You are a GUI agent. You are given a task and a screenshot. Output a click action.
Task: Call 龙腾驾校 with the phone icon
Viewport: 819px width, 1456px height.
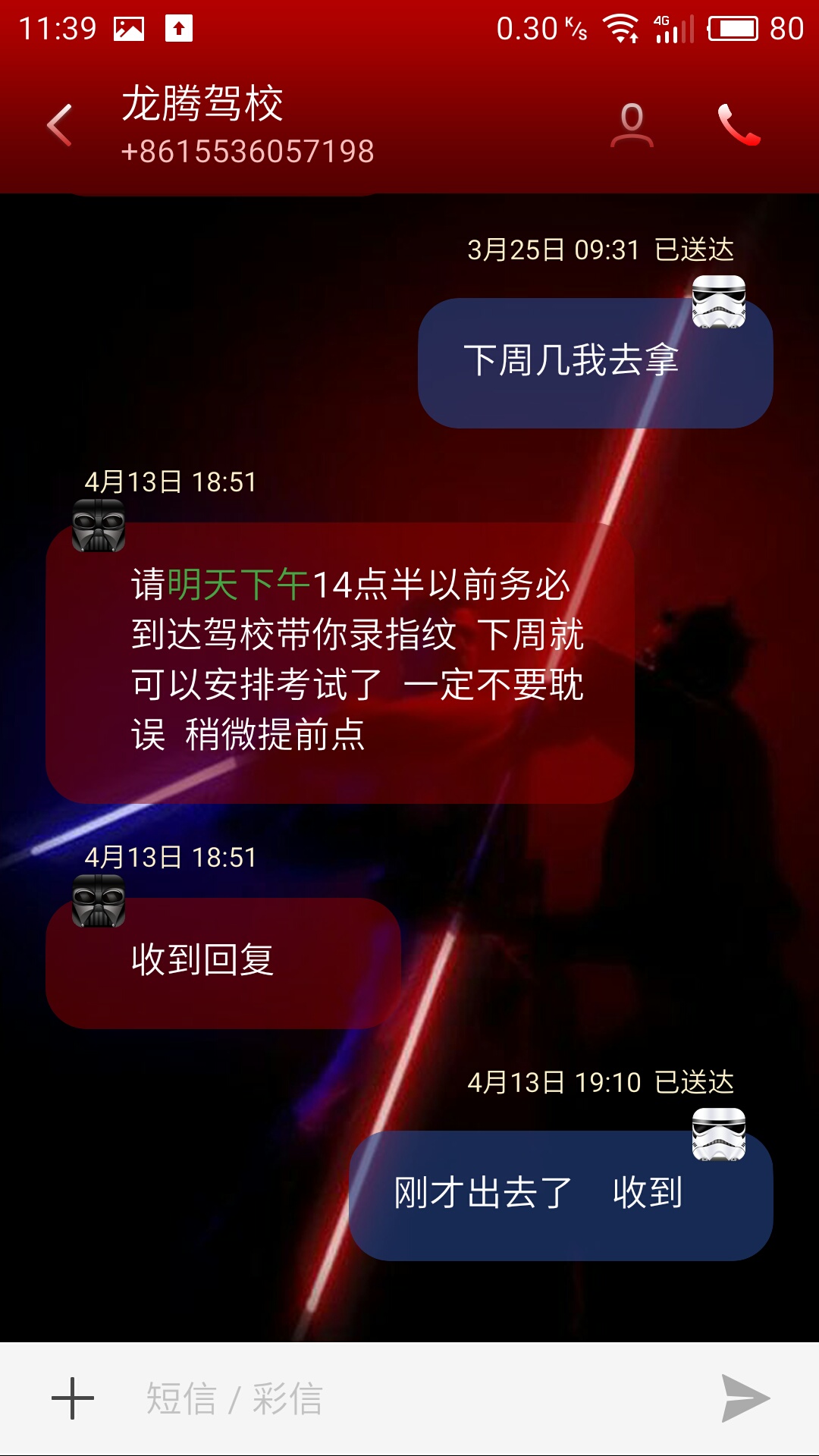coord(739,124)
